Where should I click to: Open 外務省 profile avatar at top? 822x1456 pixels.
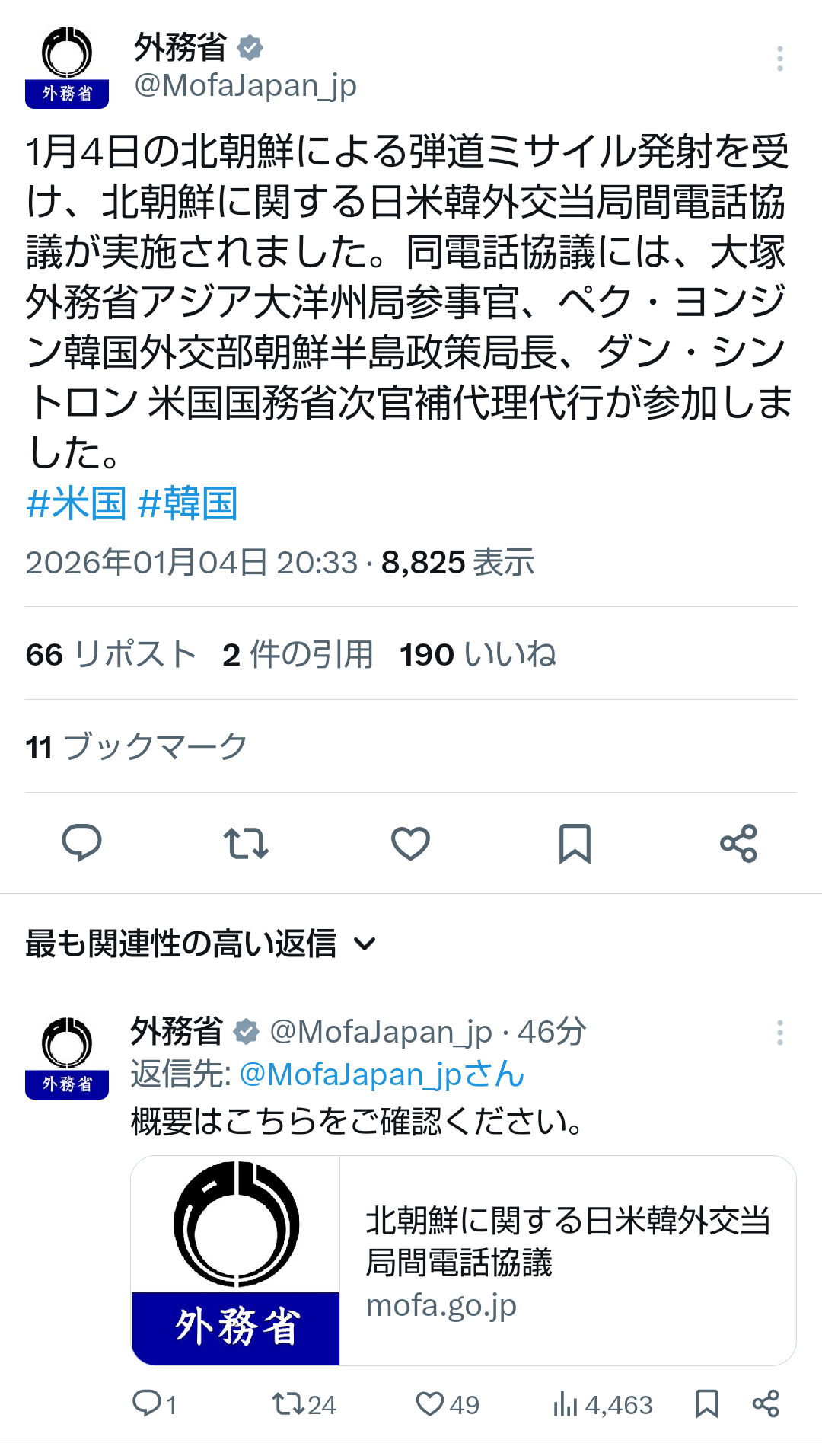point(67,67)
